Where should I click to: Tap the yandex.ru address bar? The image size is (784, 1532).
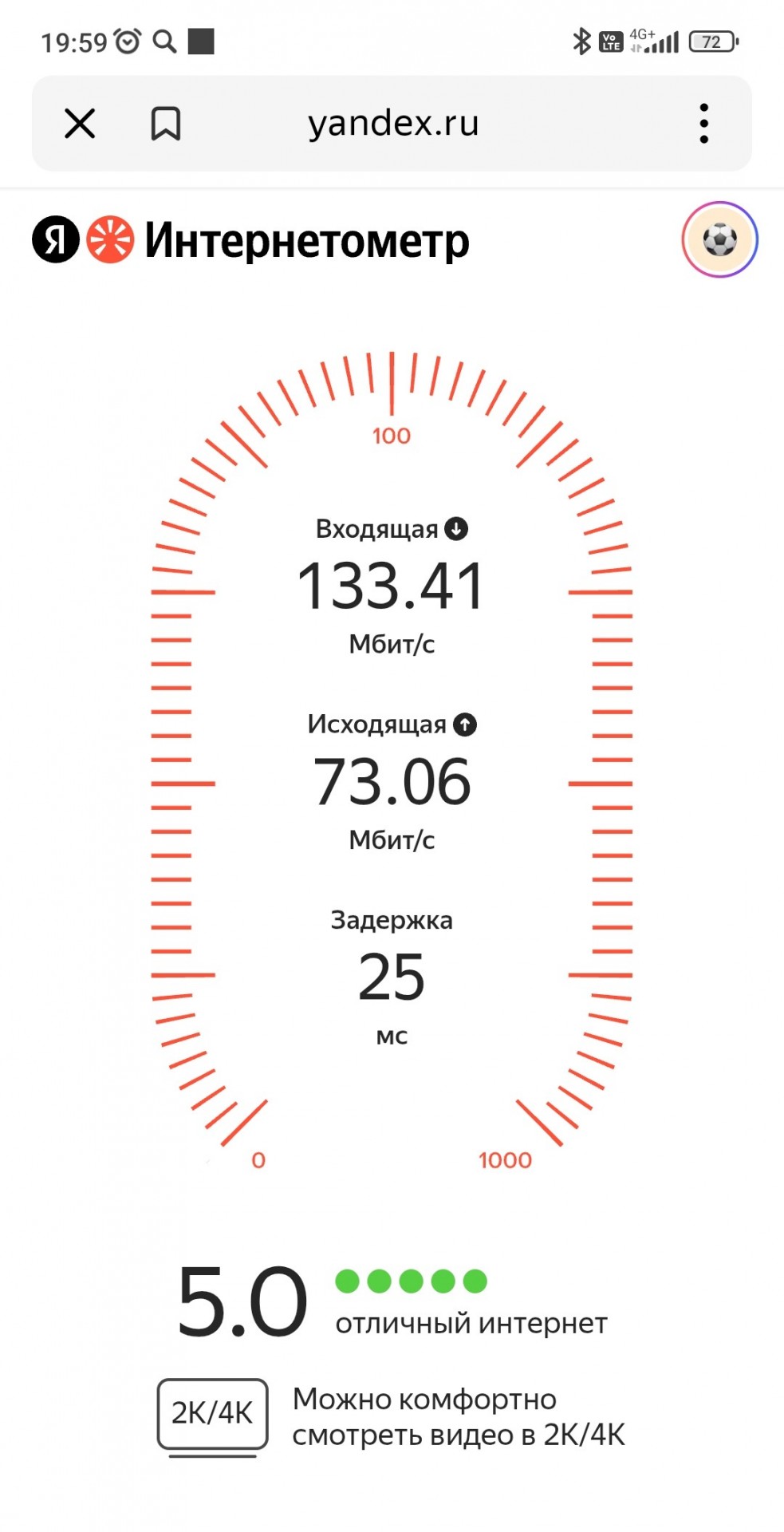point(393,124)
